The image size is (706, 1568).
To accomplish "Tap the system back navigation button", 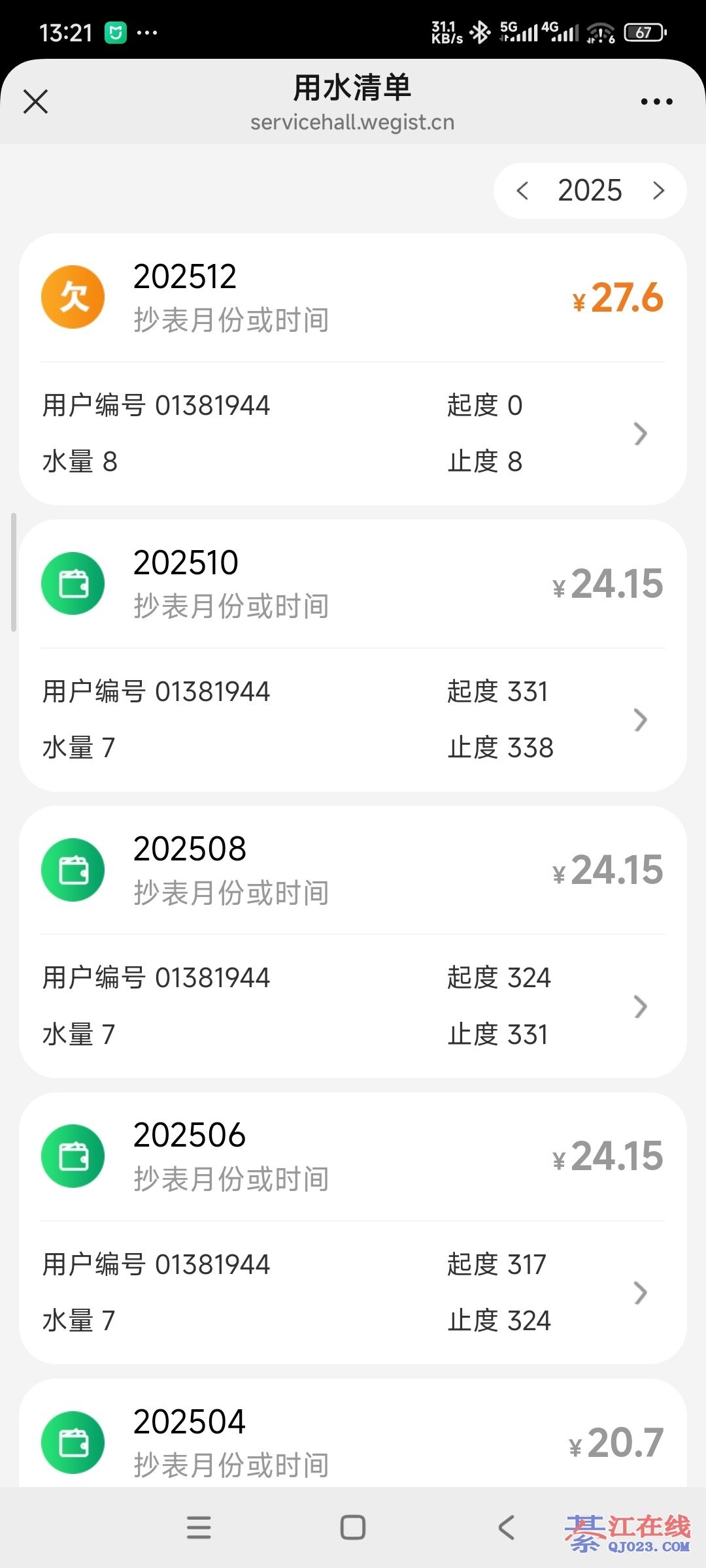I will coord(506,1527).
